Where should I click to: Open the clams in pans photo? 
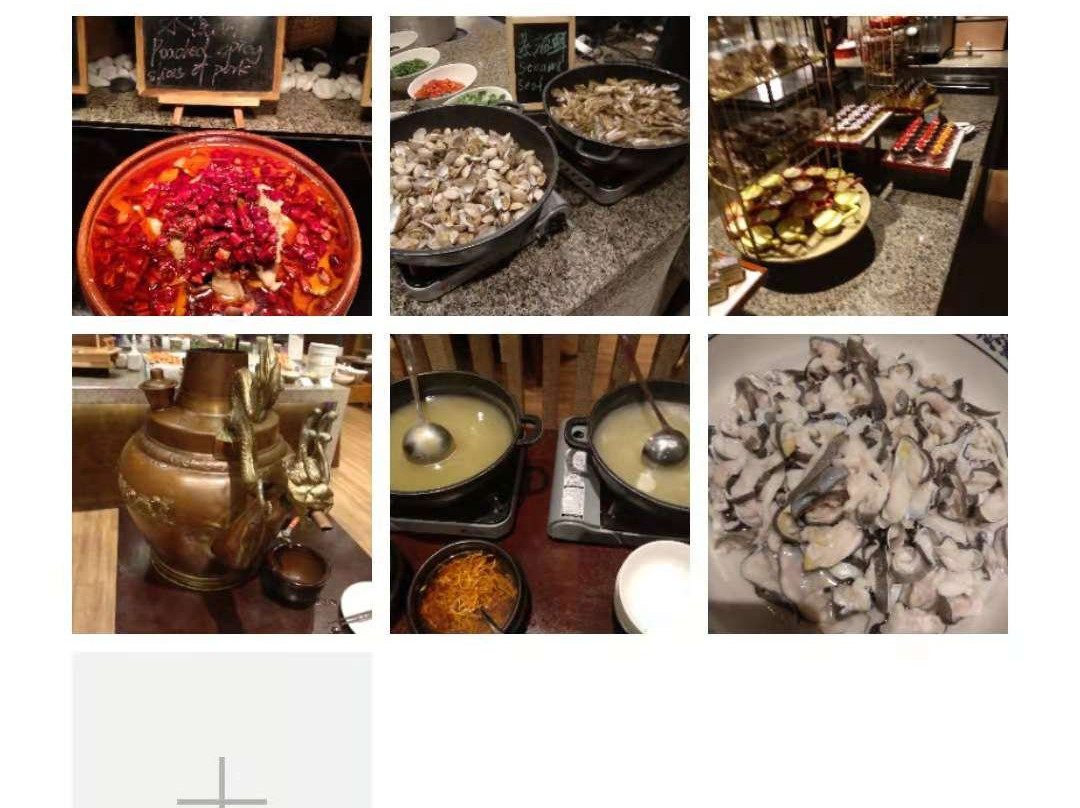point(540,166)
